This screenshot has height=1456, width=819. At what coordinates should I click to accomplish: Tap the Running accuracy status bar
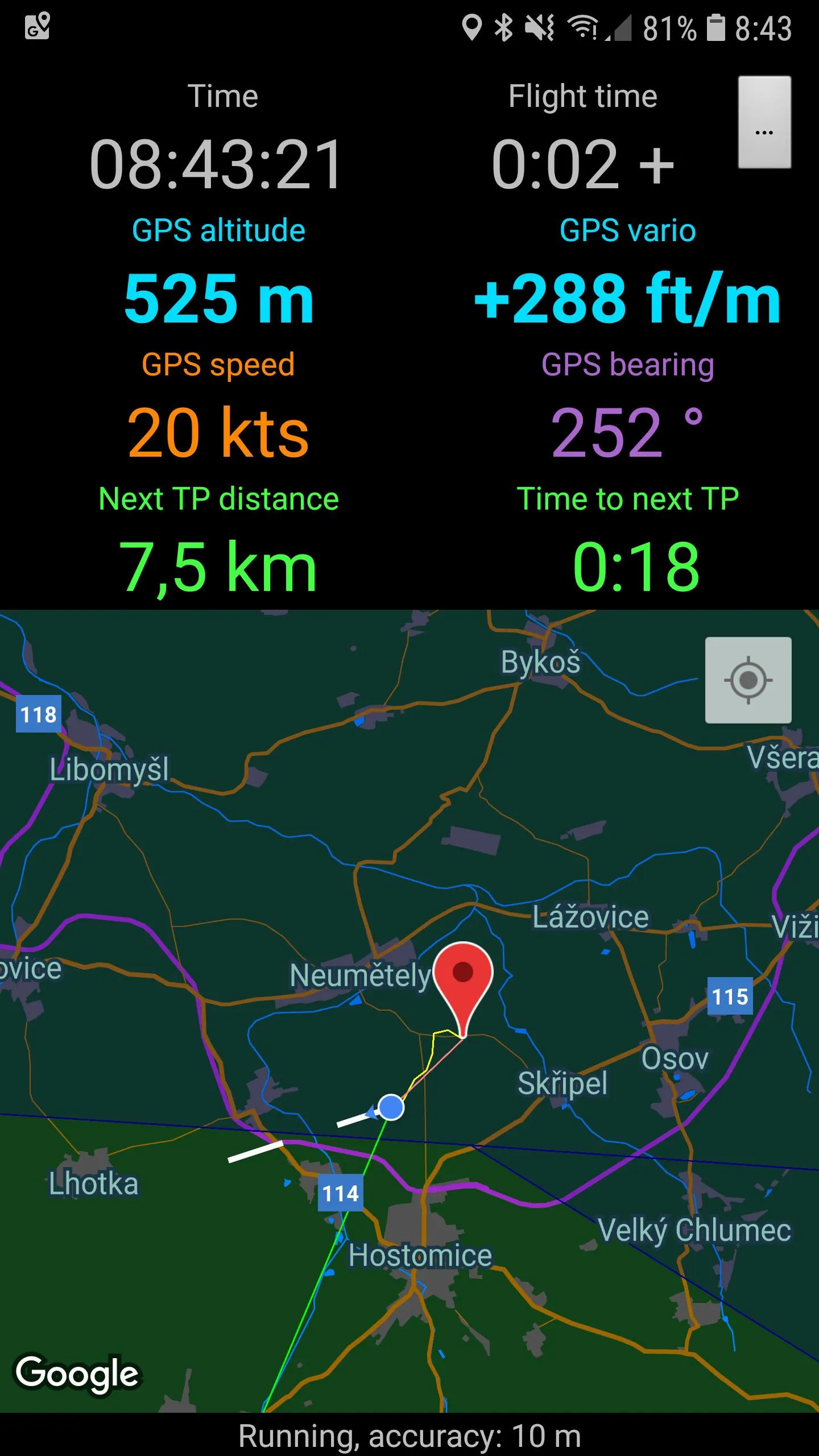click(409, 1433)
